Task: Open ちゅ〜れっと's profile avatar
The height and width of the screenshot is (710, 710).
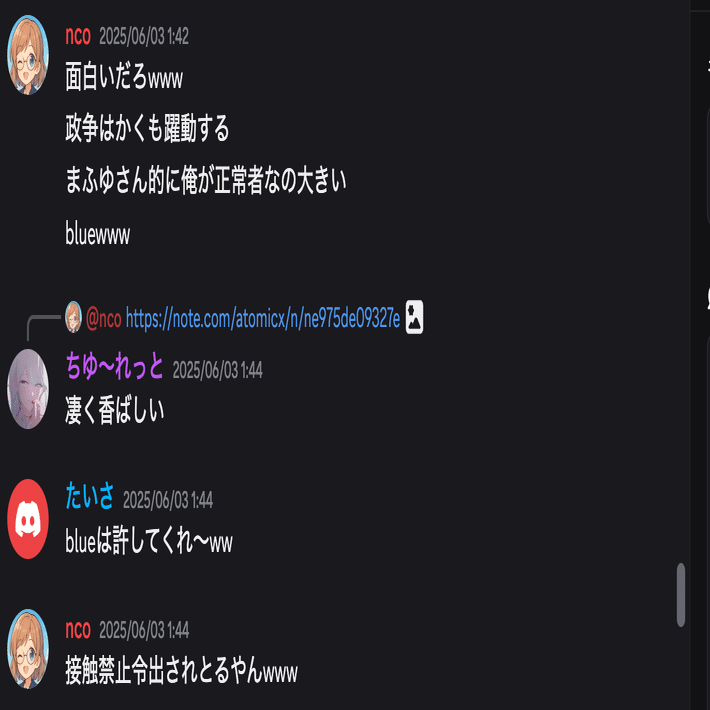Action: pyautogui.click(x=28, y=388)
